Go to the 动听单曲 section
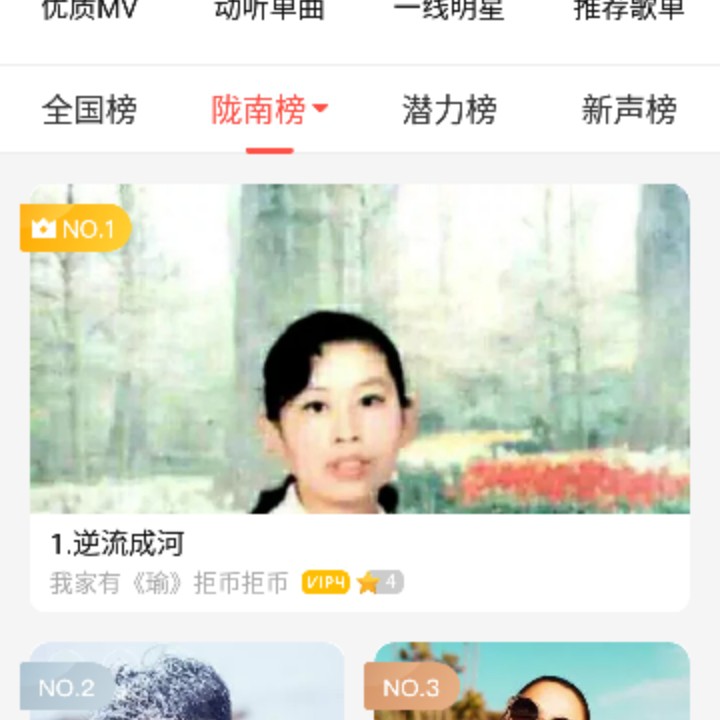Viewport: 720px width, 720px height. (x=269, y=12)
